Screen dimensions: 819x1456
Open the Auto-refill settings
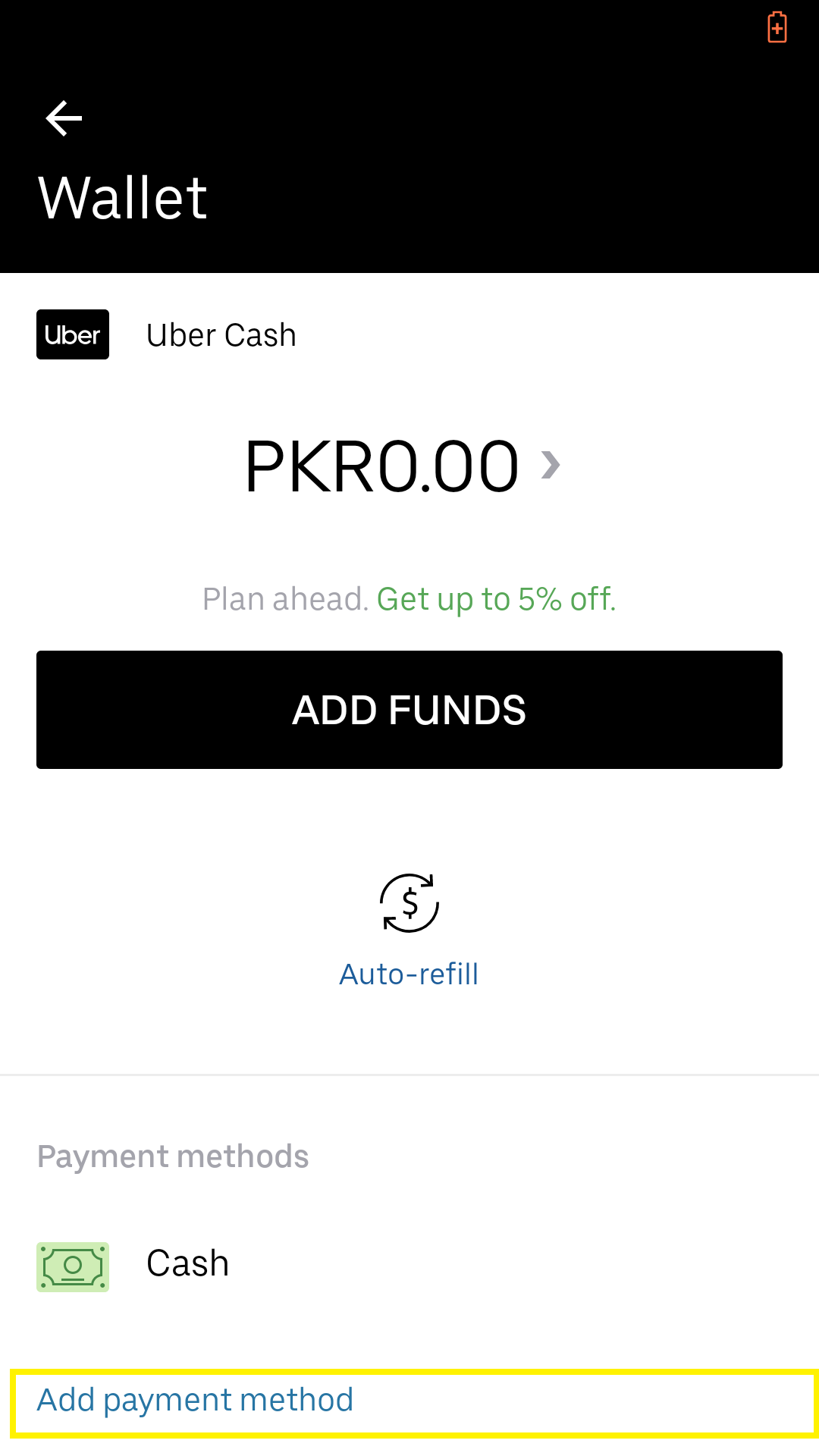[409, 931]
